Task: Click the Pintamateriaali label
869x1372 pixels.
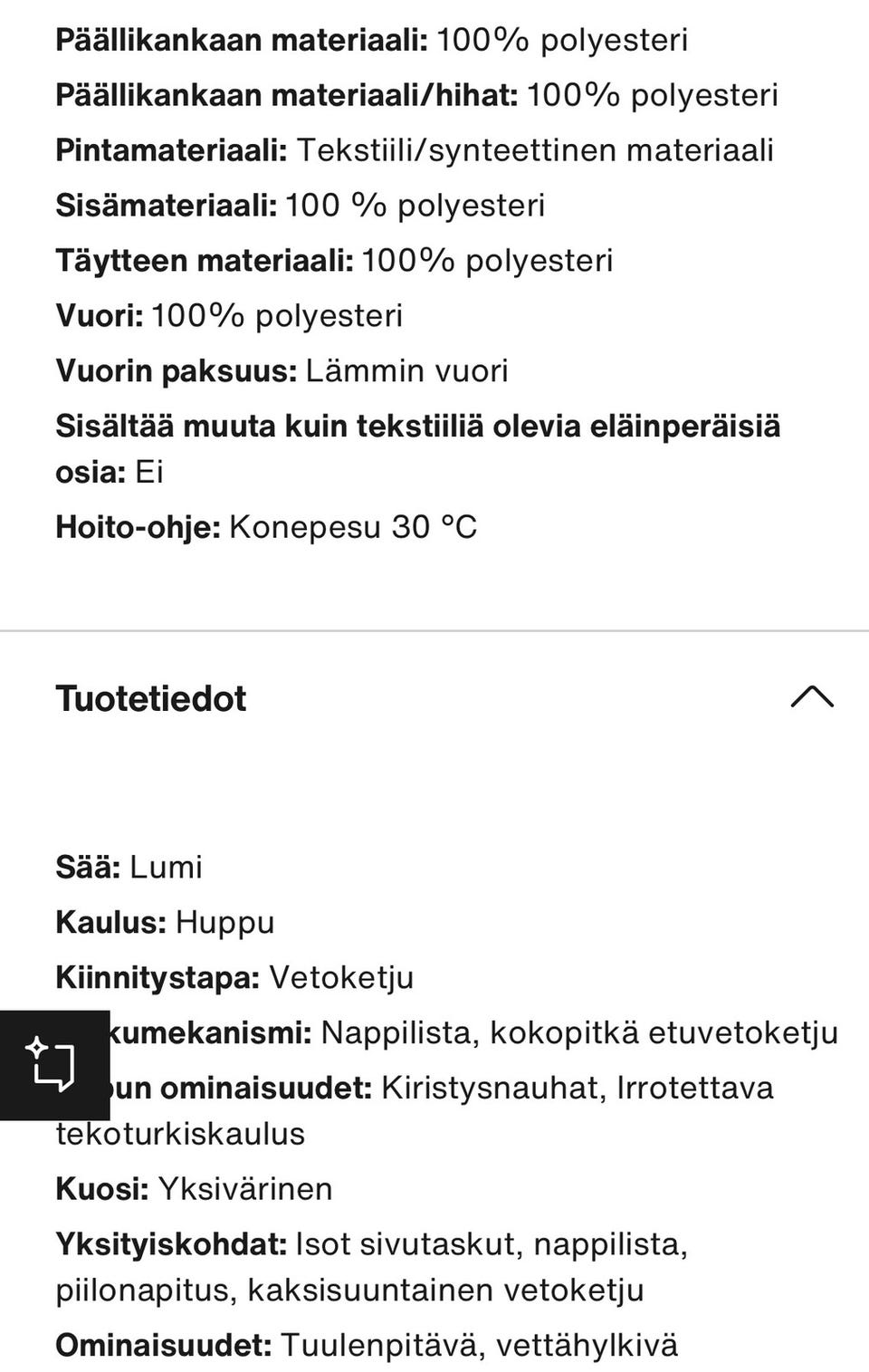Action: point(170,150)
